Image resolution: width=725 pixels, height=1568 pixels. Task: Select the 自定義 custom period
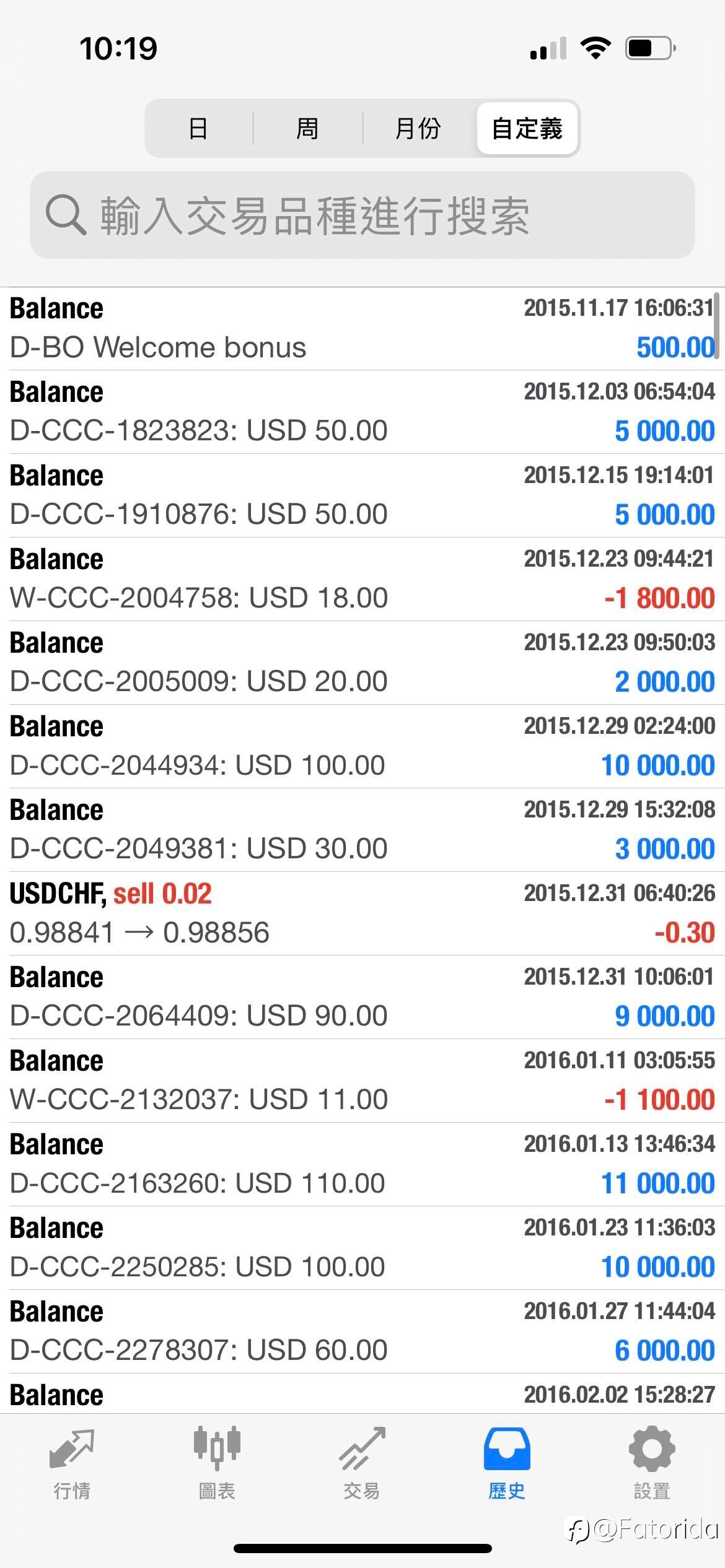point(527,128)
